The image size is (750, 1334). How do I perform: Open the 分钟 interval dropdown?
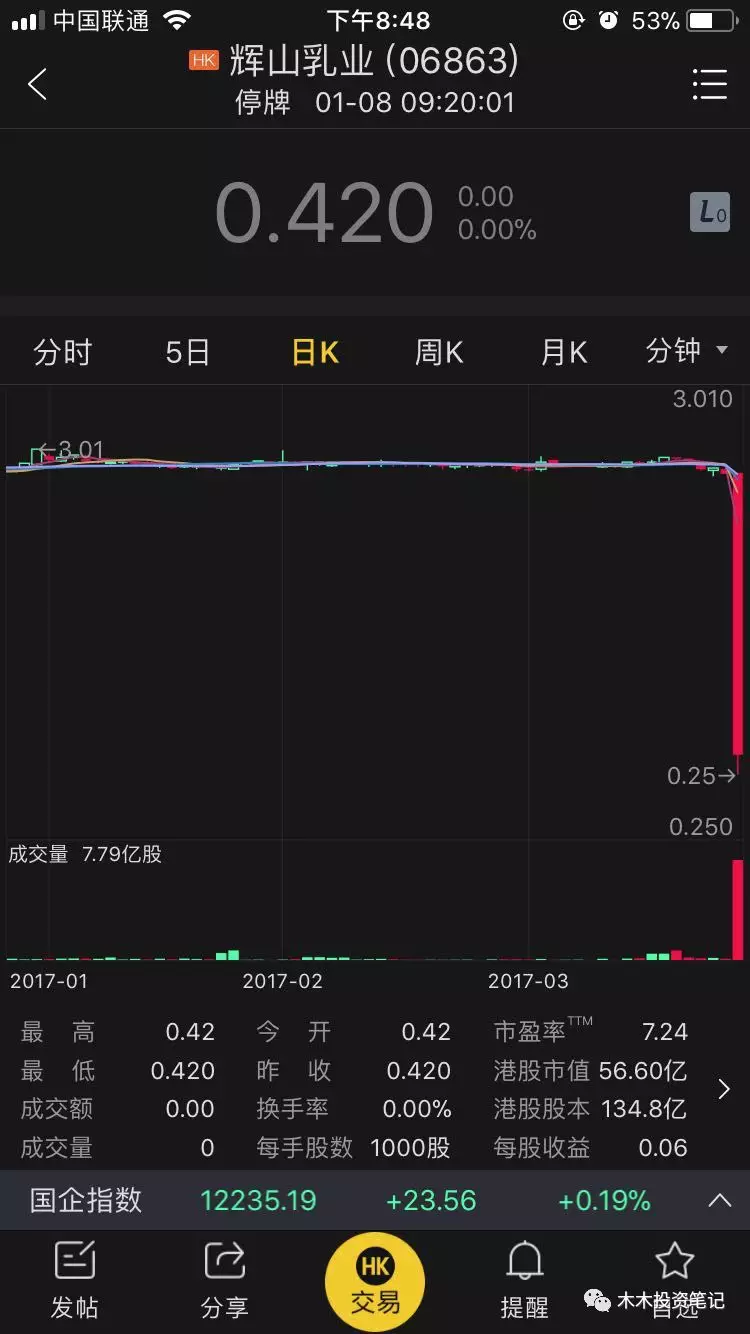[x=687, y=351]
